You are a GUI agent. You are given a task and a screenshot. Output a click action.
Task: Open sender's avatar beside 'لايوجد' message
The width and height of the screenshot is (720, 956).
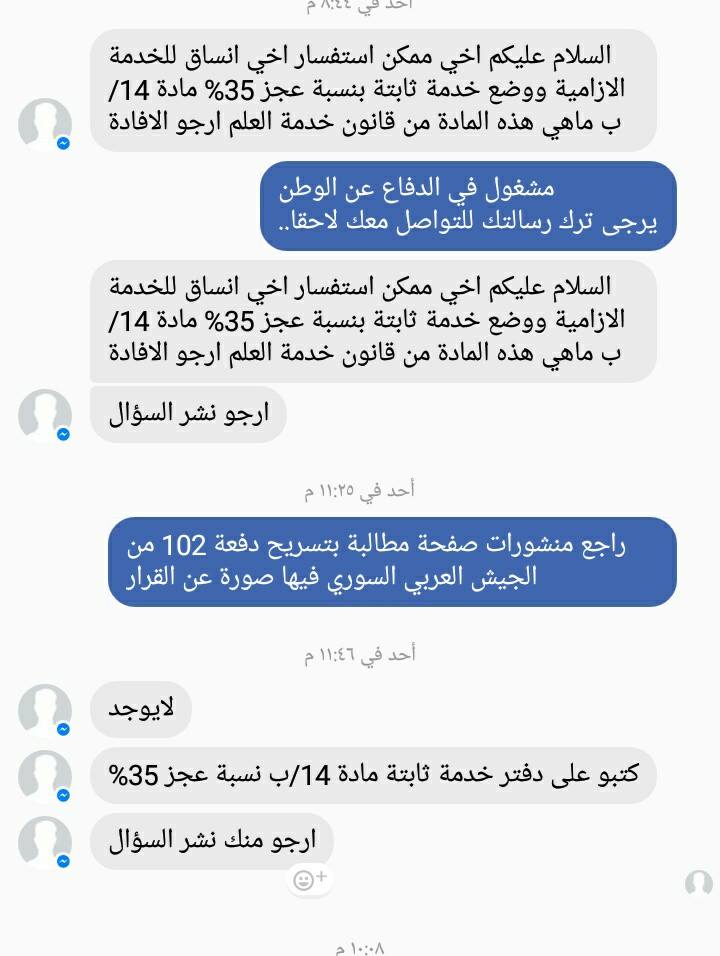tap(45, 710)
